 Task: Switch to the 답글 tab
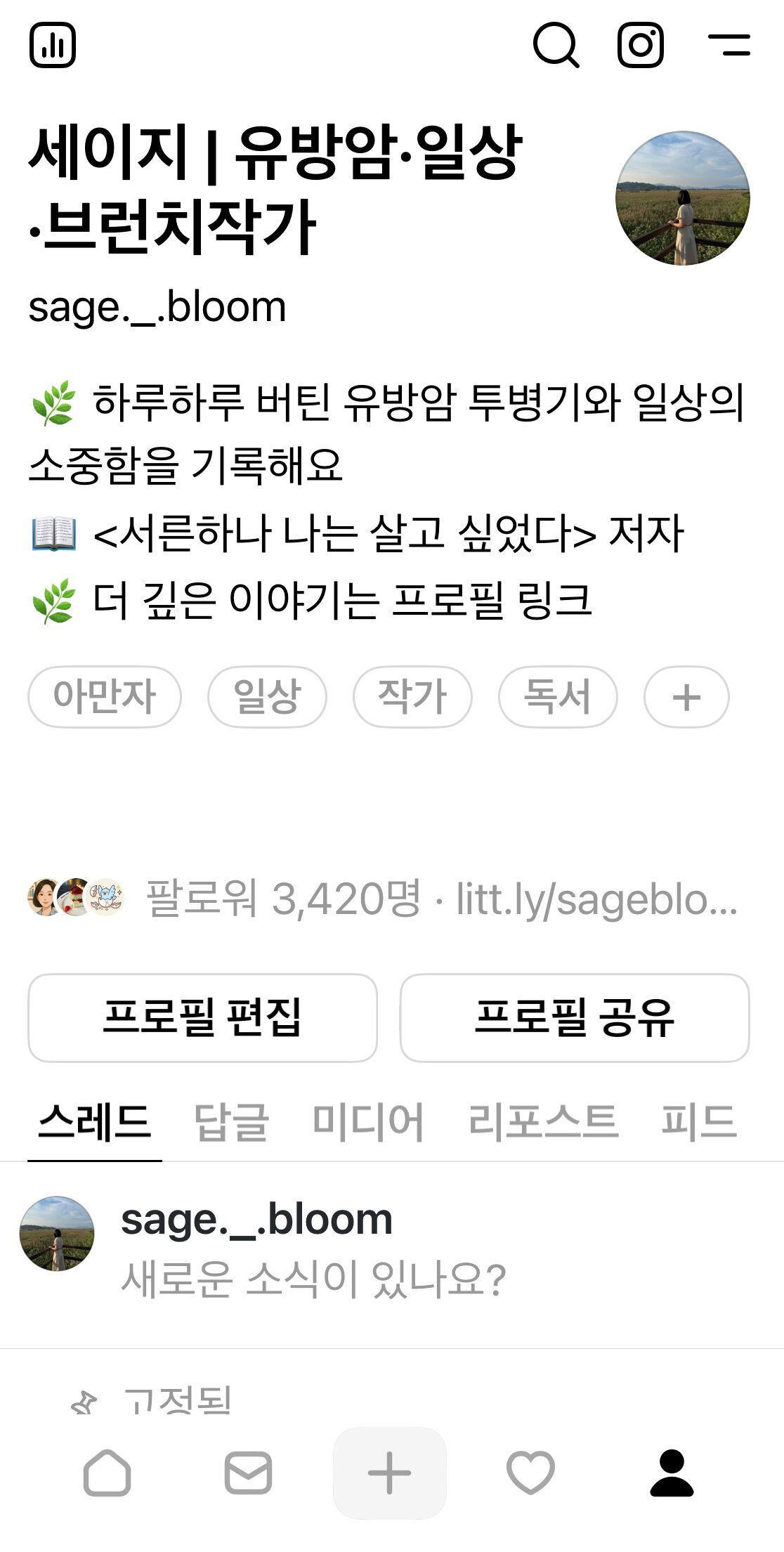(x=231, y=1122)
